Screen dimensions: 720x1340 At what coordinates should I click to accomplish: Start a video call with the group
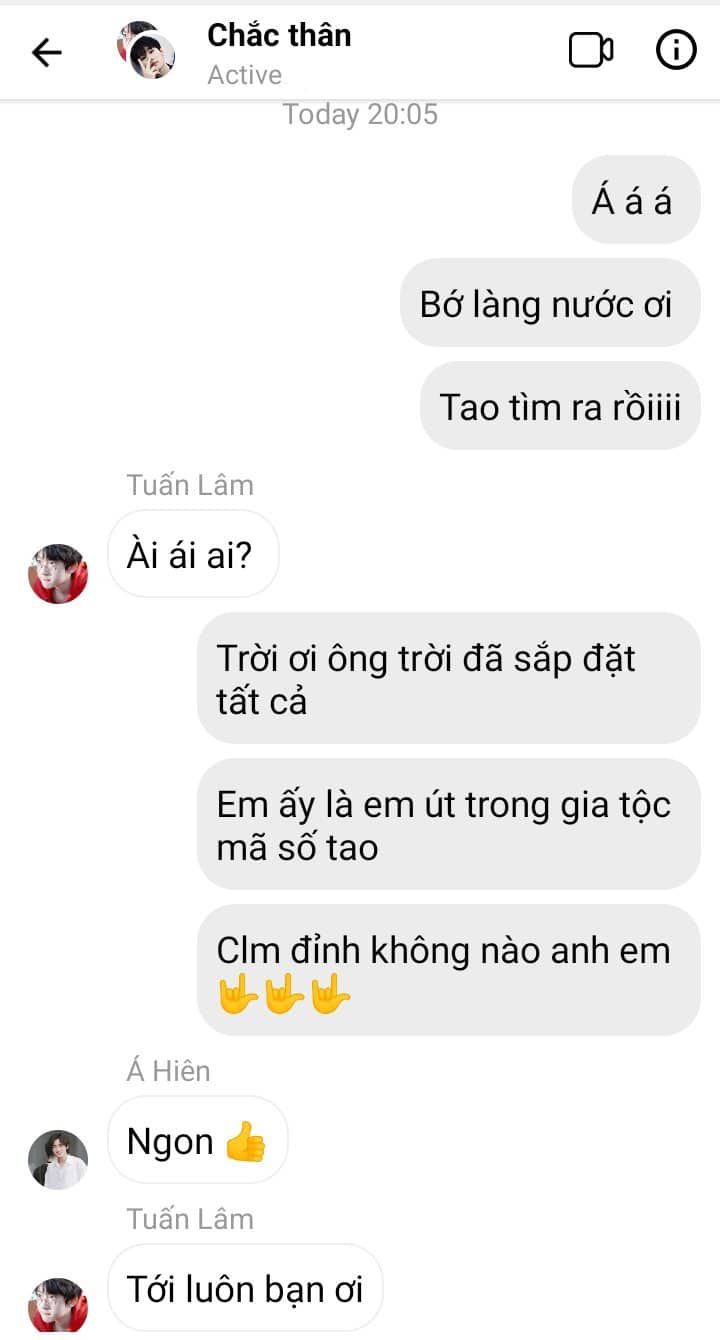point(591,50)
